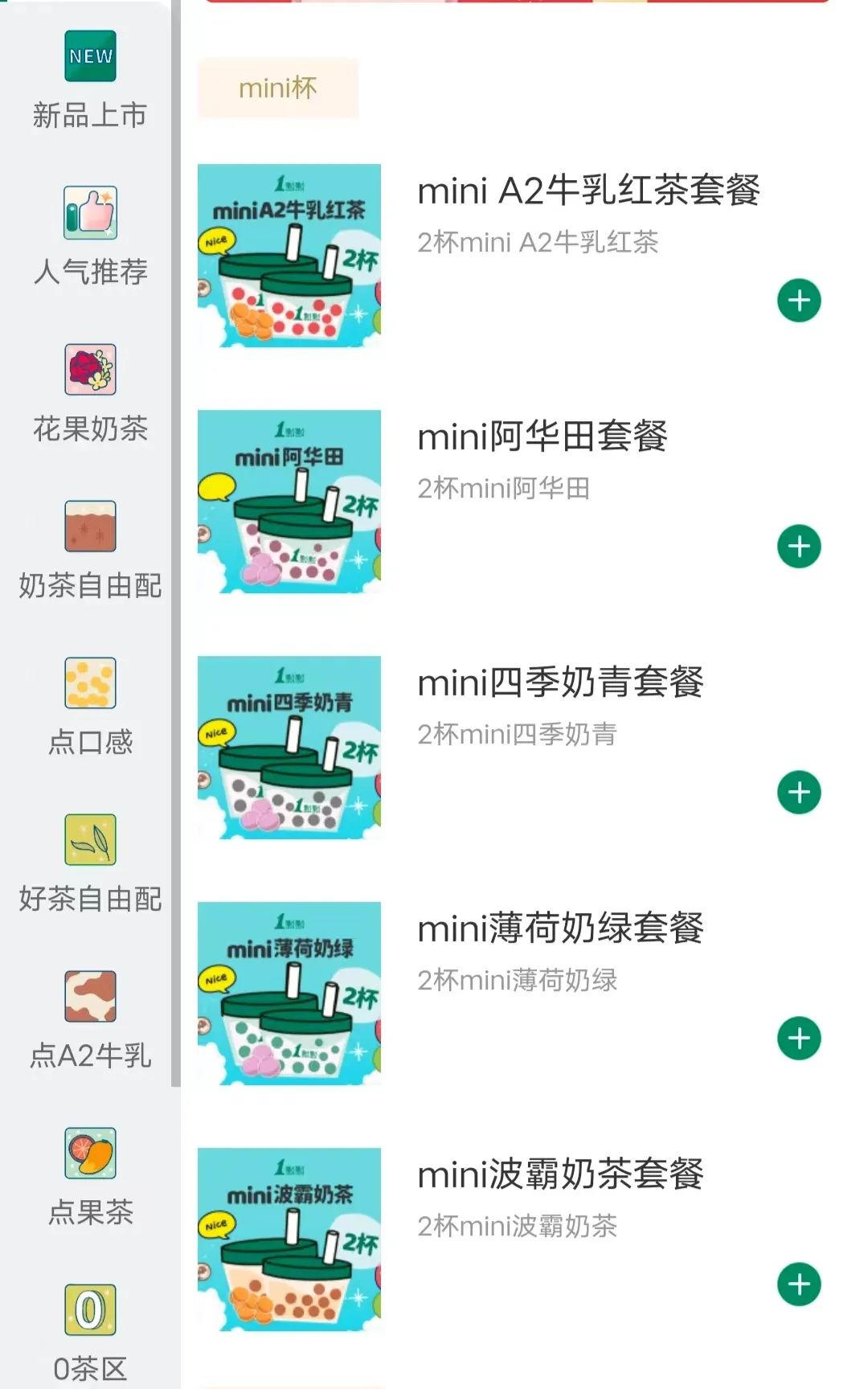Open the mini阿华田套餐 product picture
The width and height of the screenshot is (868, 1389).
click(289, 502)
